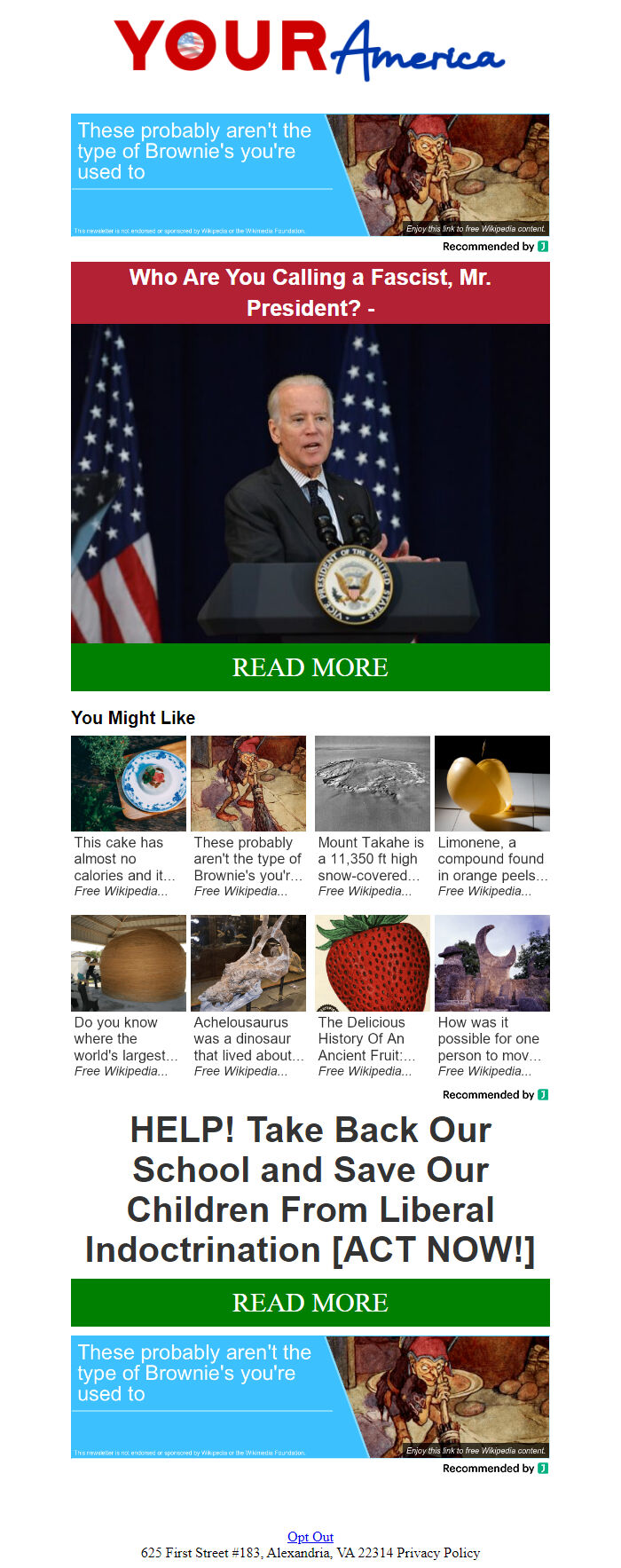Open the 'Achelousaurus was a dinosaur' tile

point(248,996)
